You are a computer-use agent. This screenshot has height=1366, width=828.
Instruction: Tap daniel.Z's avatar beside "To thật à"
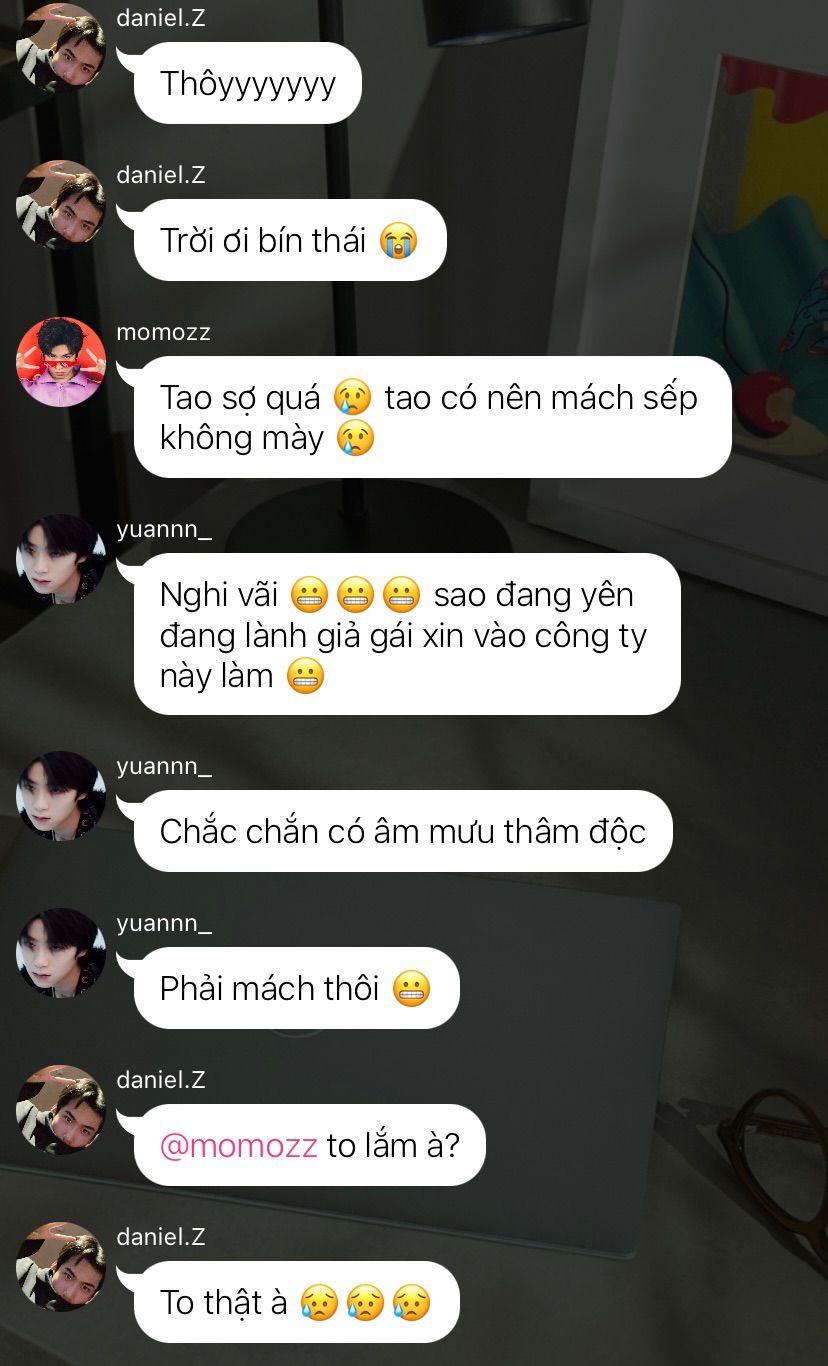coord(61,1267)
